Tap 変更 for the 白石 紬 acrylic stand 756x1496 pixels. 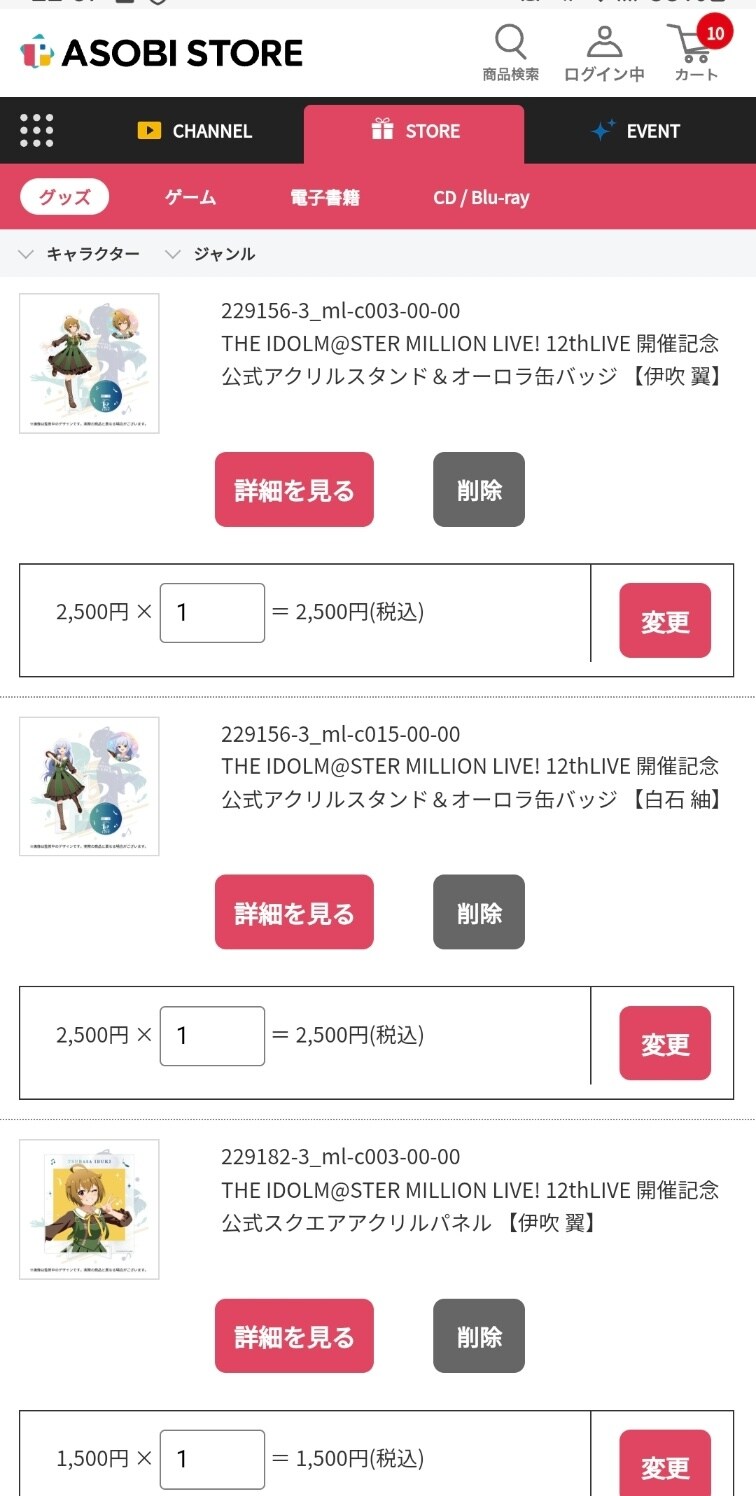[x=665, y=1044]
